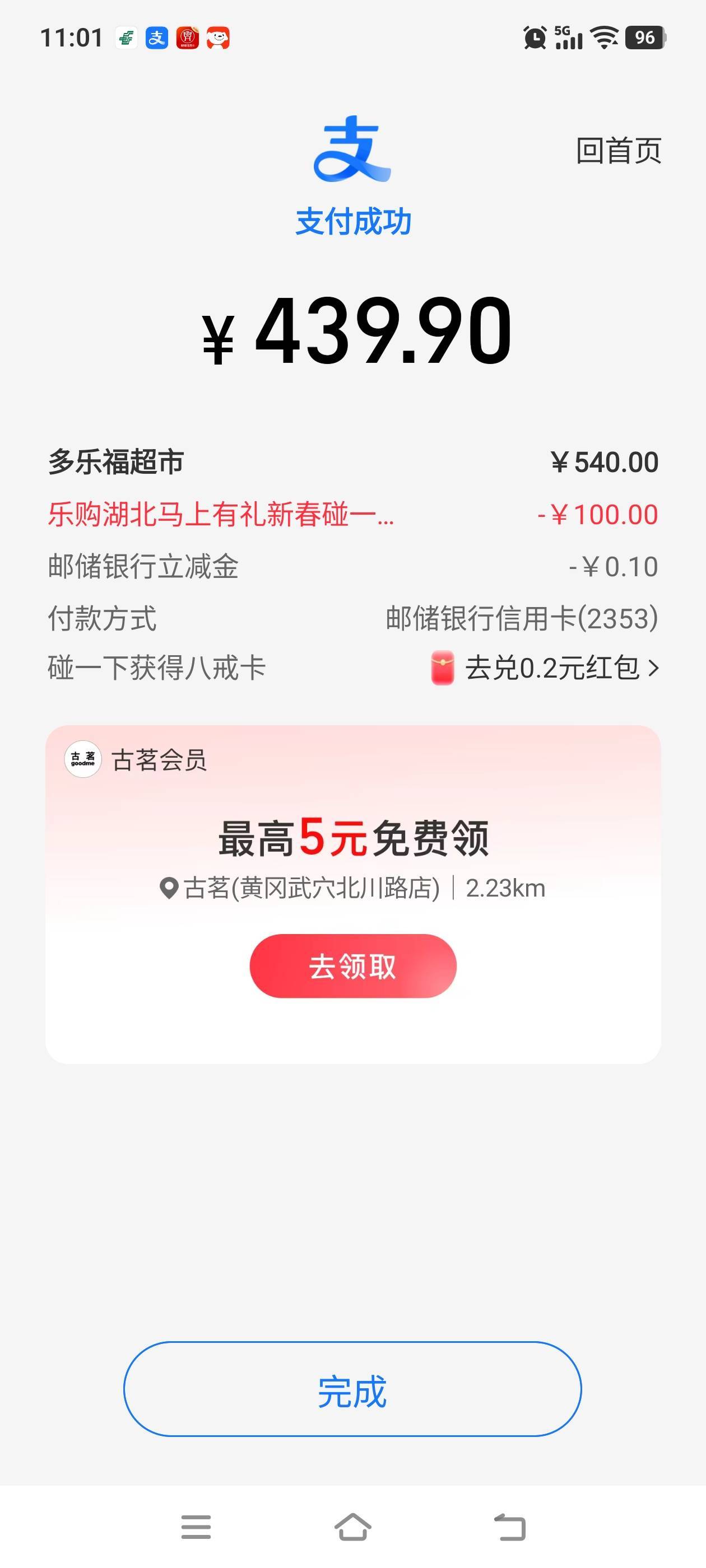Image resolution: width=706 pixels, height=1568 pixels.
Task: Open the recent apps menu
Action: [x=196, y=1527]
